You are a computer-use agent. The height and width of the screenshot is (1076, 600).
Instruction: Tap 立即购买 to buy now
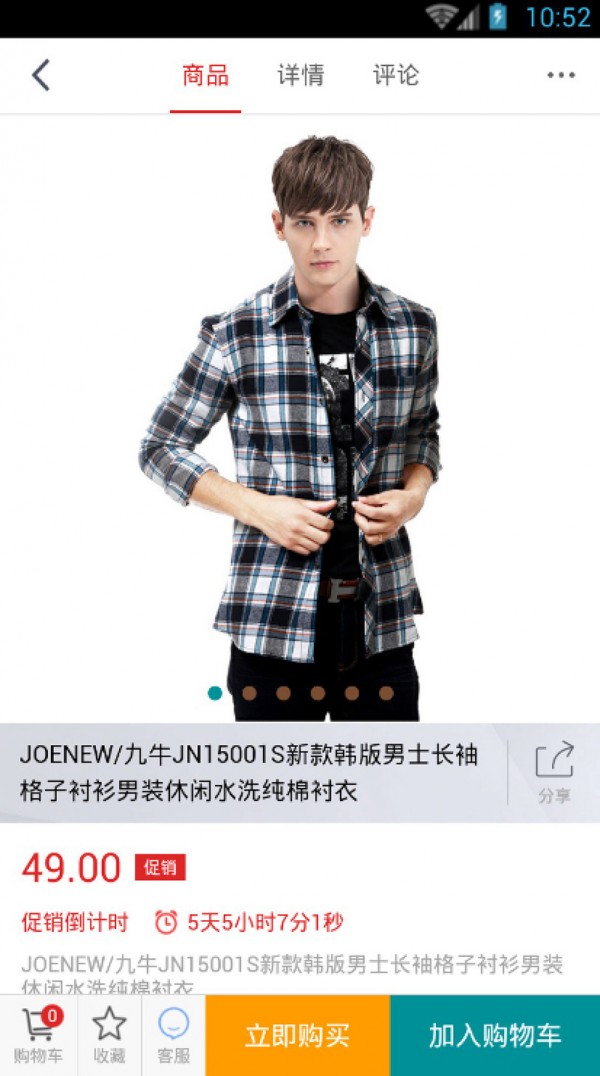297,1035
